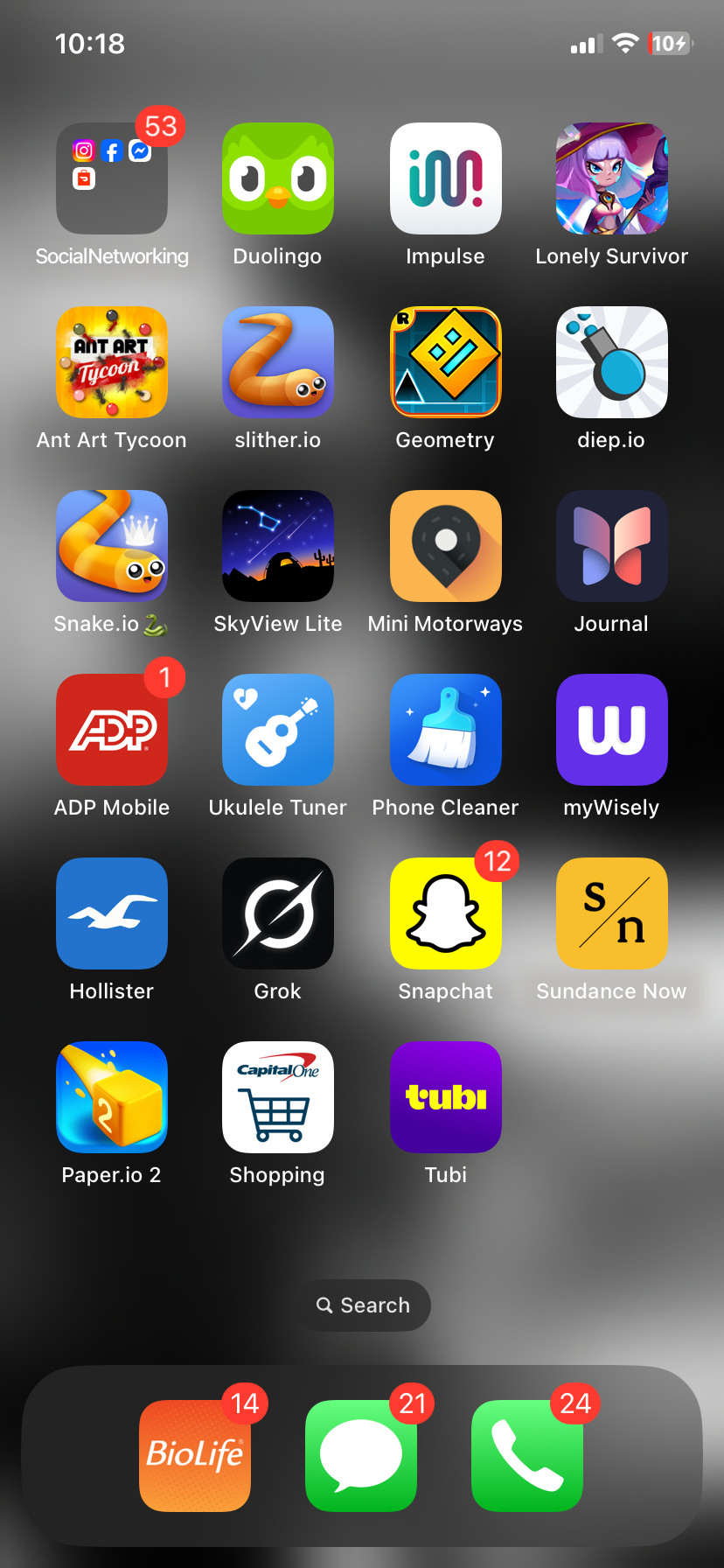724x1568 pixels.
Task: Start the slither.io game
Action: pyautogui.click(x=278, y=362)
